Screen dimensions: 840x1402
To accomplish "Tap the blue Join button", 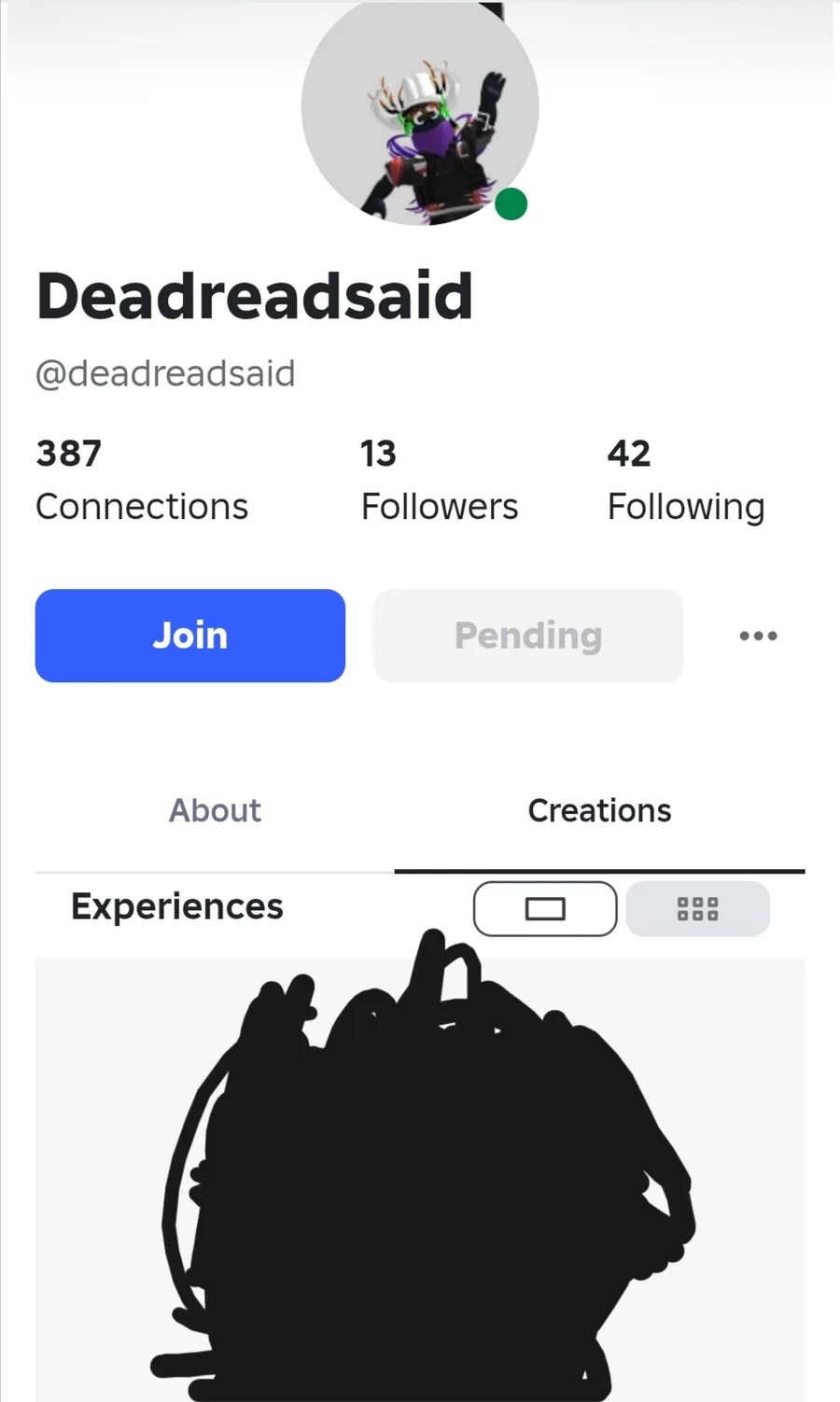I will 190,636.
